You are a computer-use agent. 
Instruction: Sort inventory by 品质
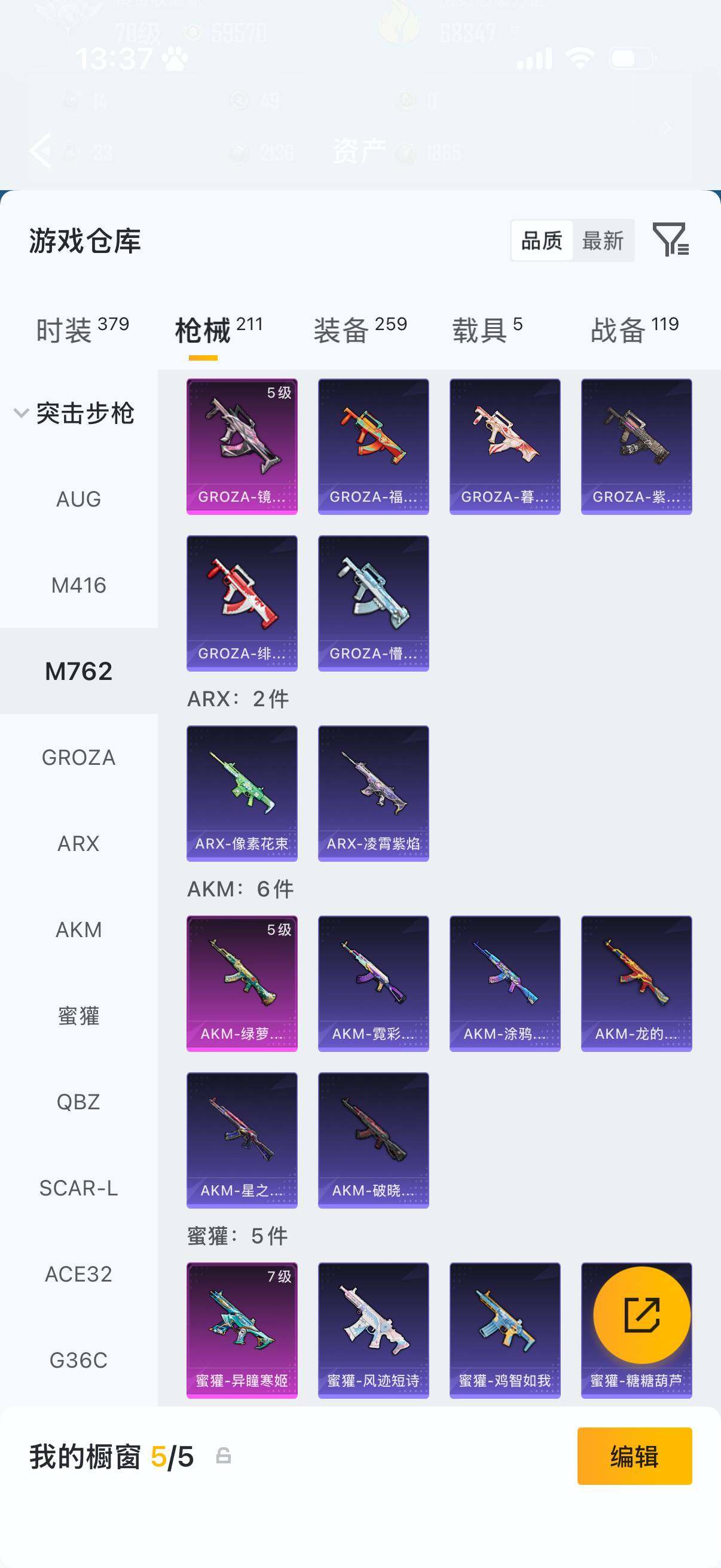click(x=542, y=241)
